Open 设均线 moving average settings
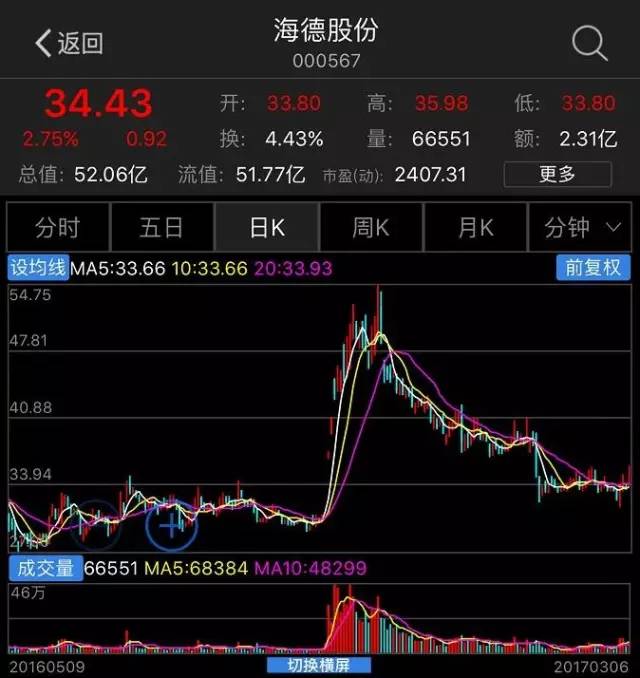The height and width of the screenshot is (678, 640). (x=38, y=268)
